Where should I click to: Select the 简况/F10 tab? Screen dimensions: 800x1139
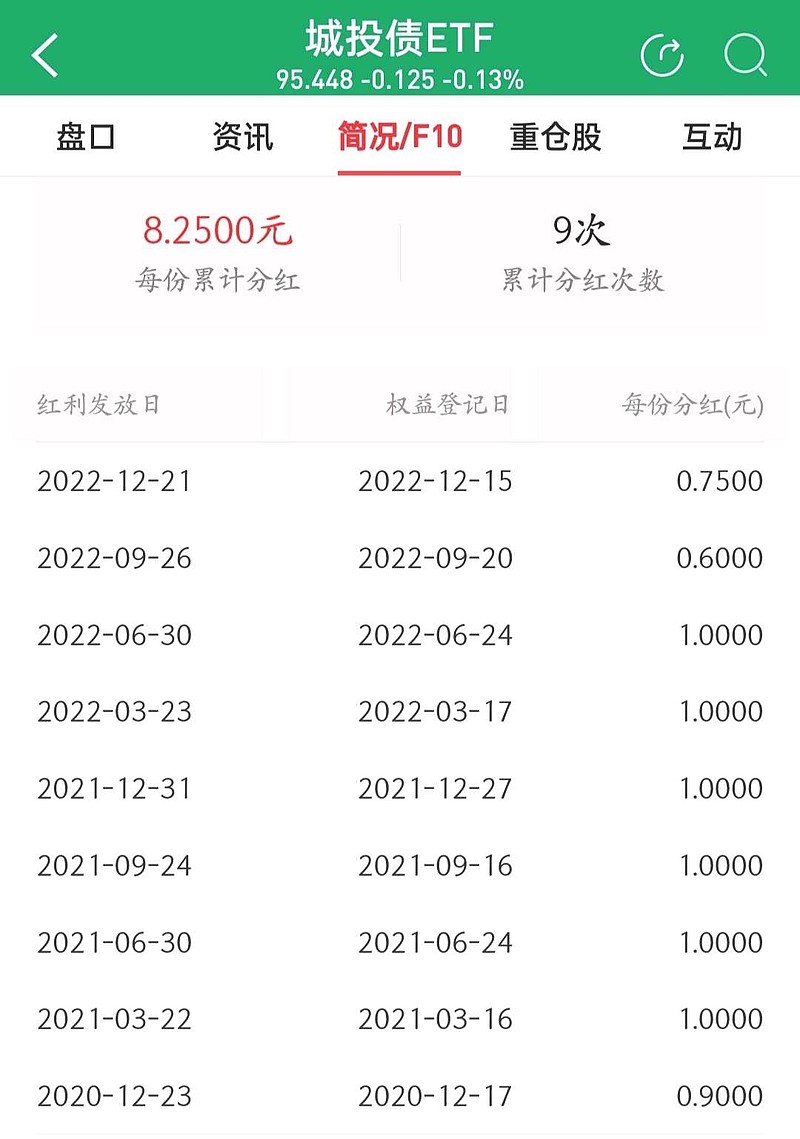(x=400, y=138)
